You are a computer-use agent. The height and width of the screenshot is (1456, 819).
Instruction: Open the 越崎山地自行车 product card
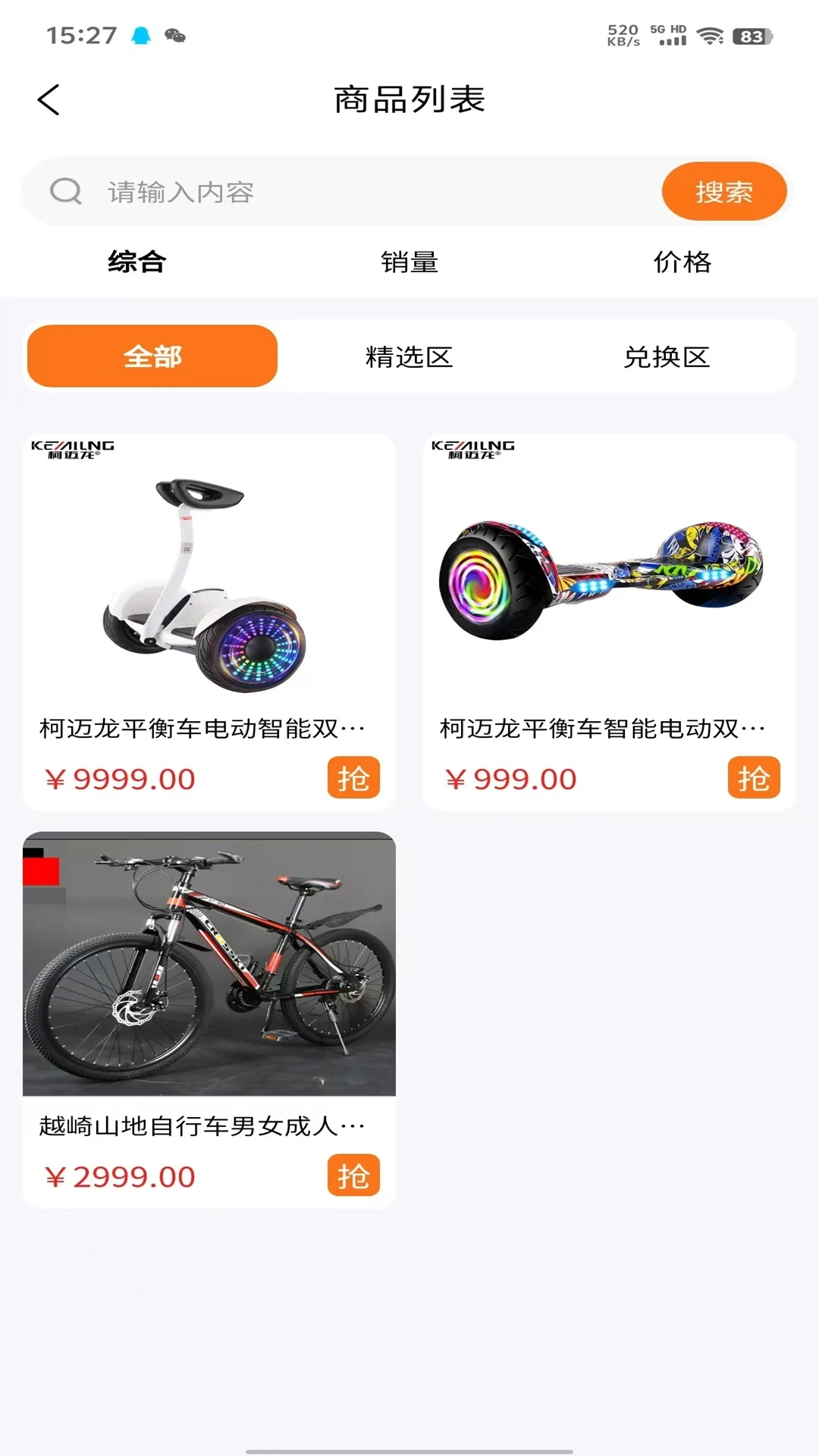tap(209, 1020)
